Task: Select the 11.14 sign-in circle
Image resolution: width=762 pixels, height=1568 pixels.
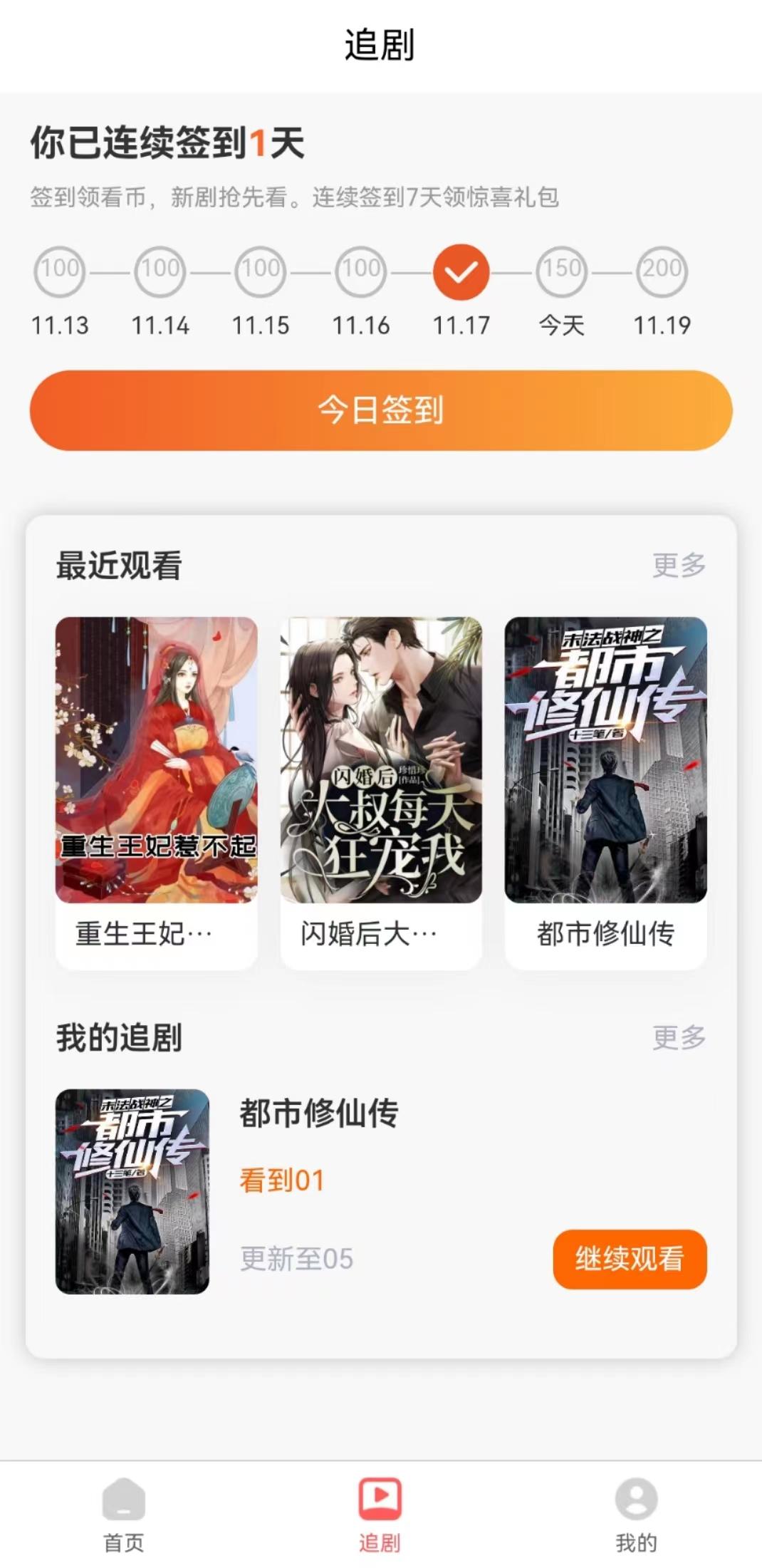Action: point(160,273)
